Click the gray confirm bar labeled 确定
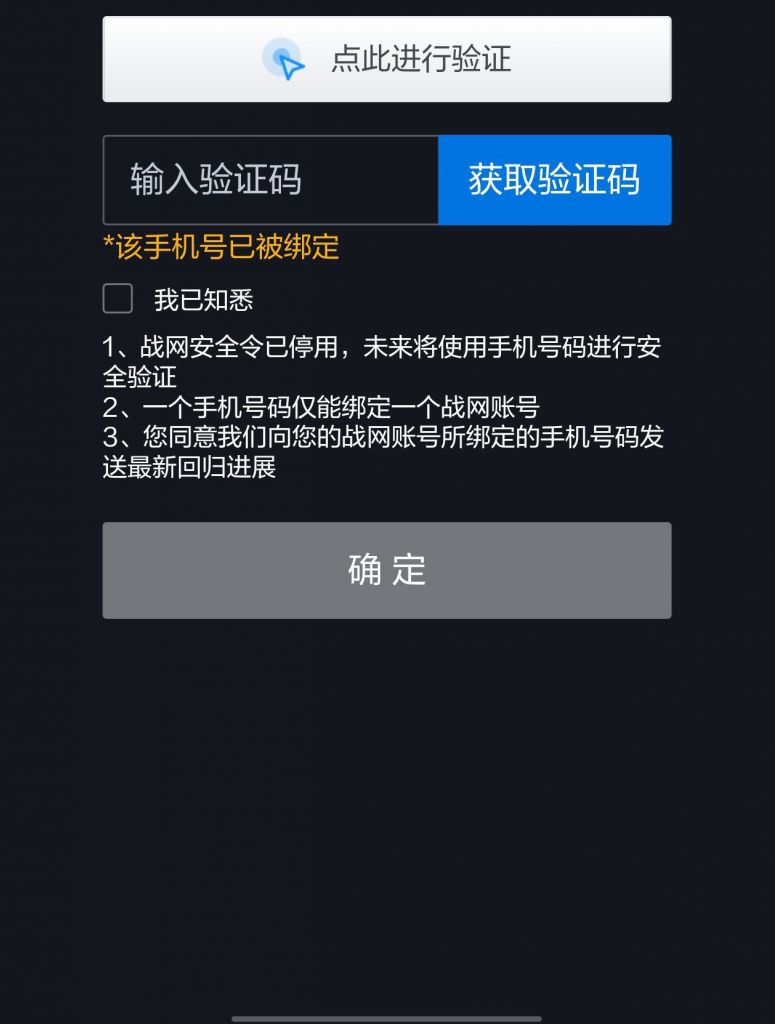This screenshot has height=1024, width=775. (x=387, y=570)
